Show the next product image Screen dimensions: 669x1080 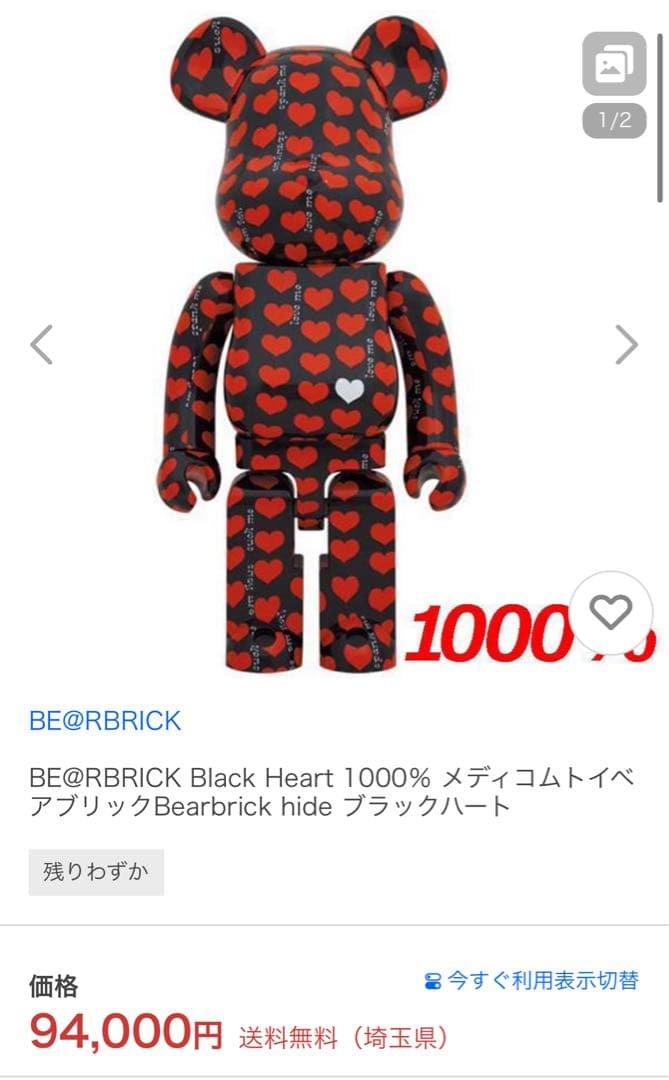[x=626, y=344]
